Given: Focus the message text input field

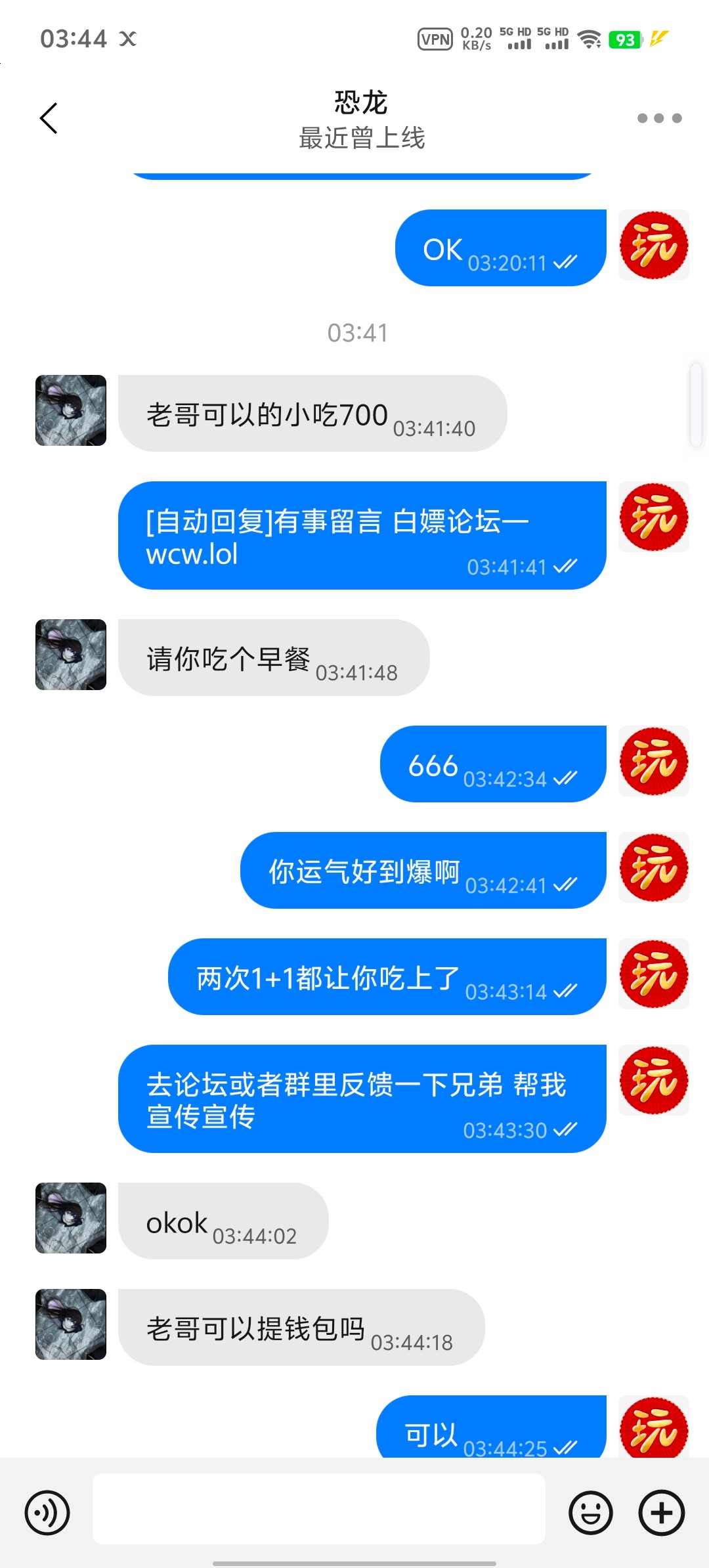Looking at the screenshot, I should [319, 1509].
